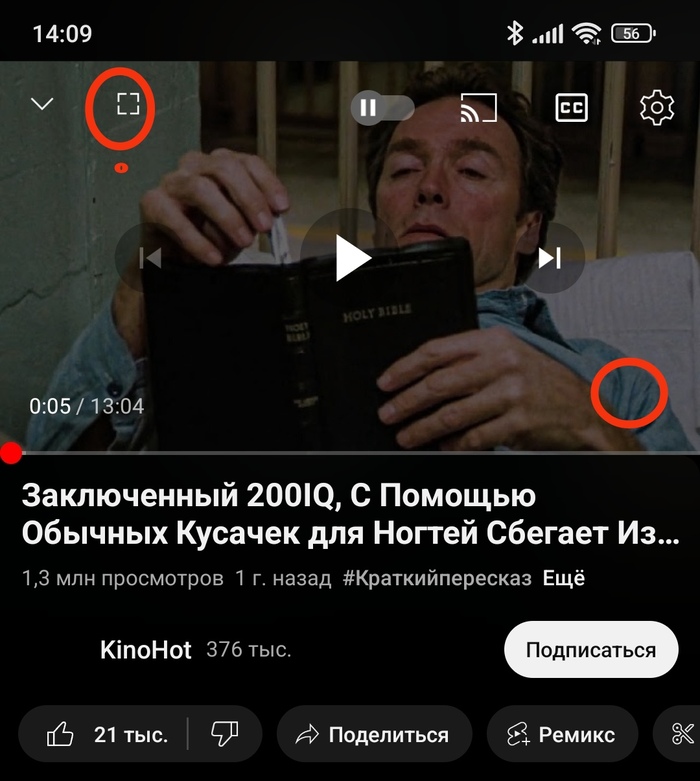Subscribe with the Подписаться button
This screenshot has width=700, height=781.
coord(590,650)
